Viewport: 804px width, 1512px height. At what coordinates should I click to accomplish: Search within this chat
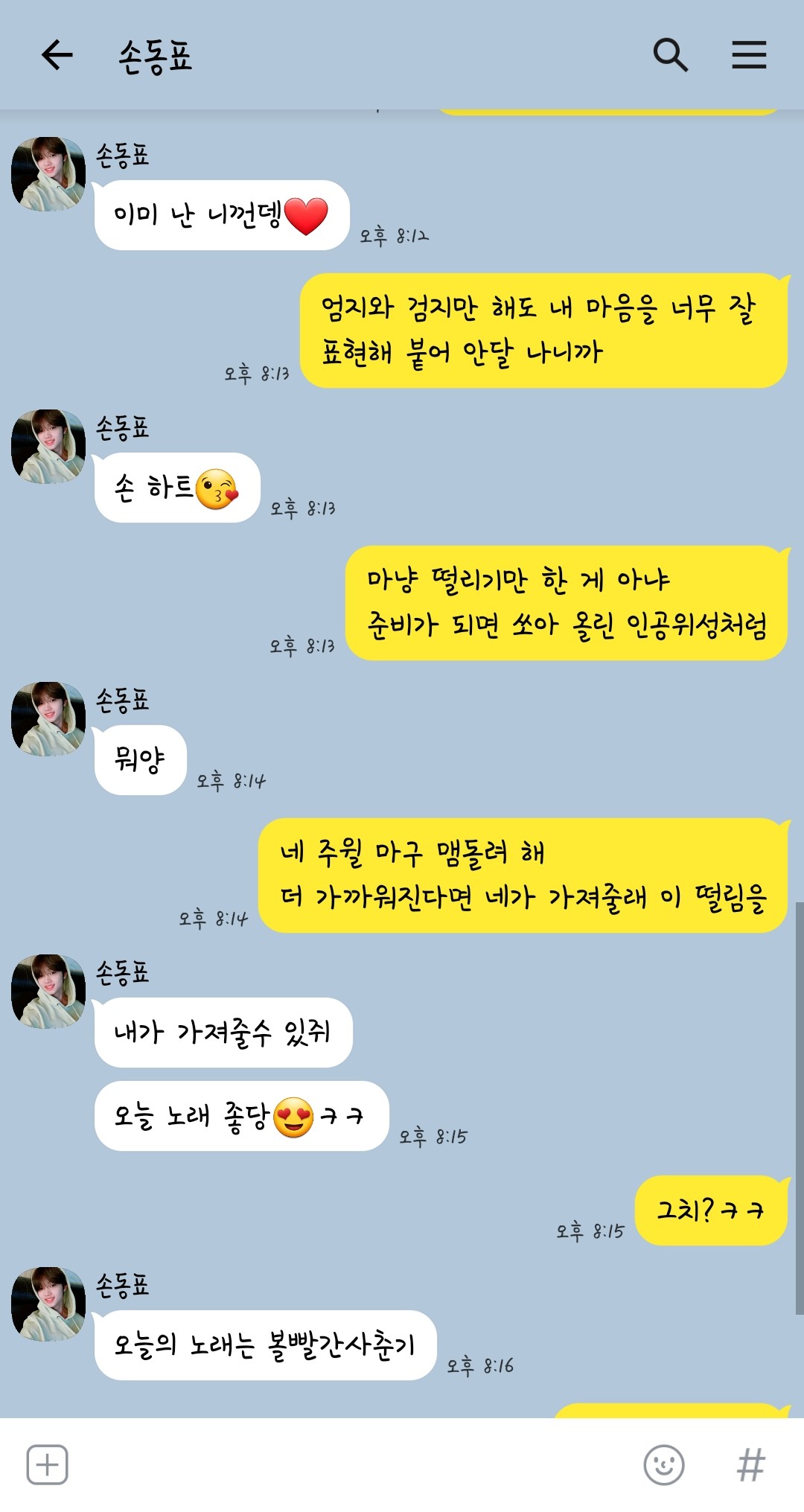tap(670, 55)
